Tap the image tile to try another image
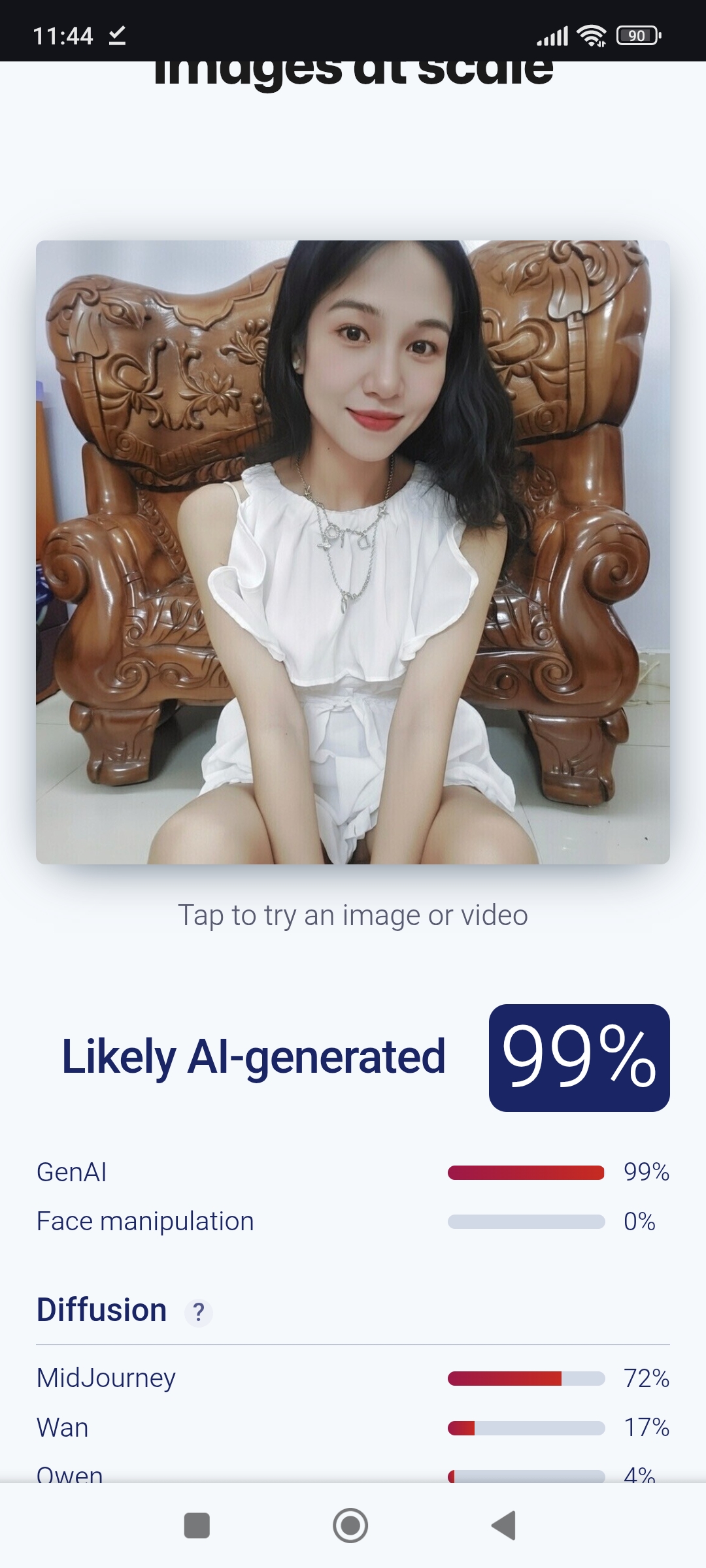Screen dimensions: 706x1568 point(353,552)
